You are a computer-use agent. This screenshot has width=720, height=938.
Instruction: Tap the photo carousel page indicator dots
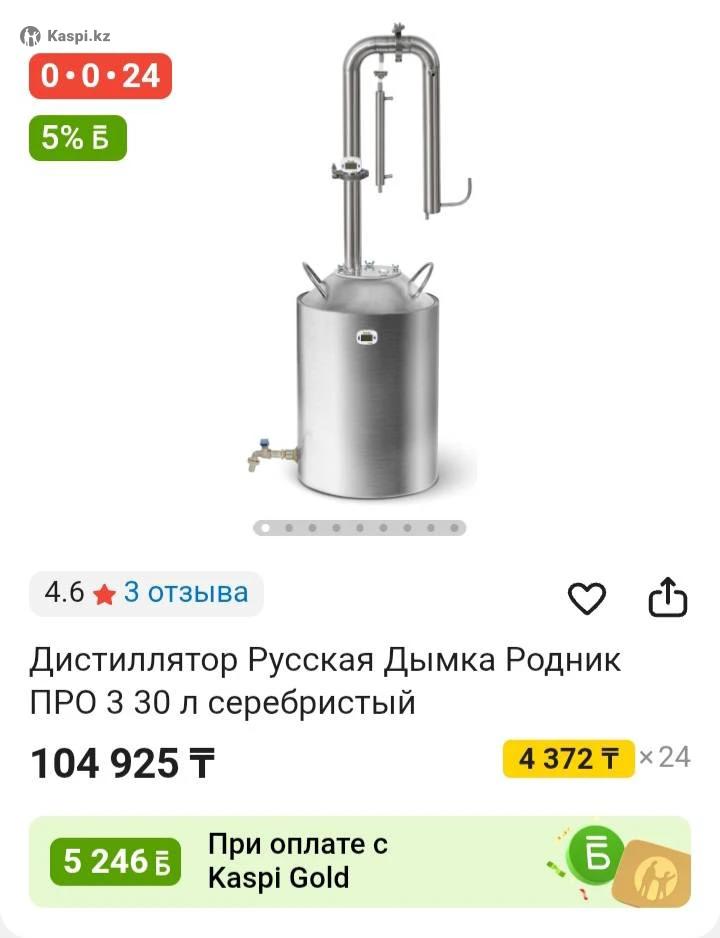[x=360, y=527]
